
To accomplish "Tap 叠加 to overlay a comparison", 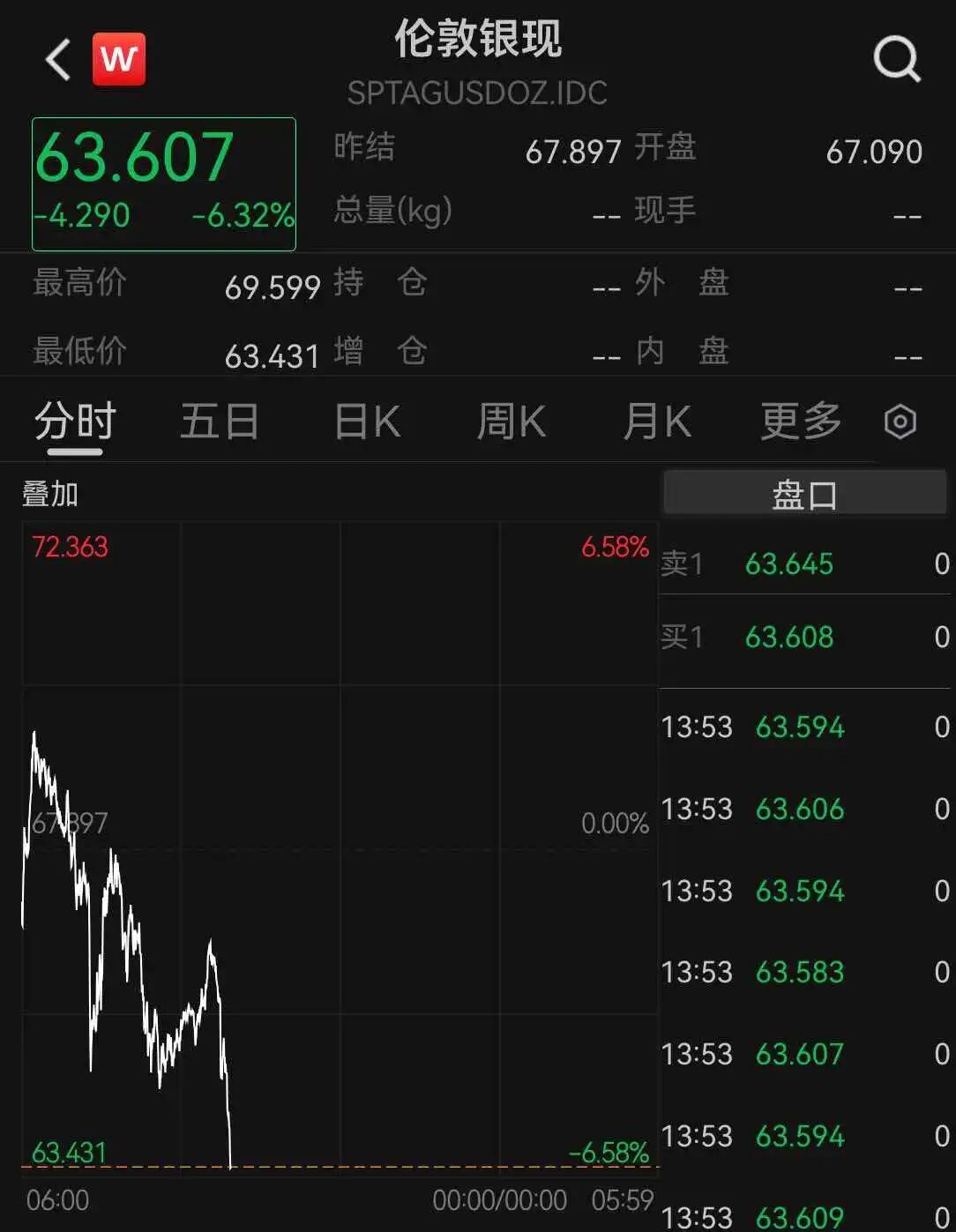I will 50,495.
